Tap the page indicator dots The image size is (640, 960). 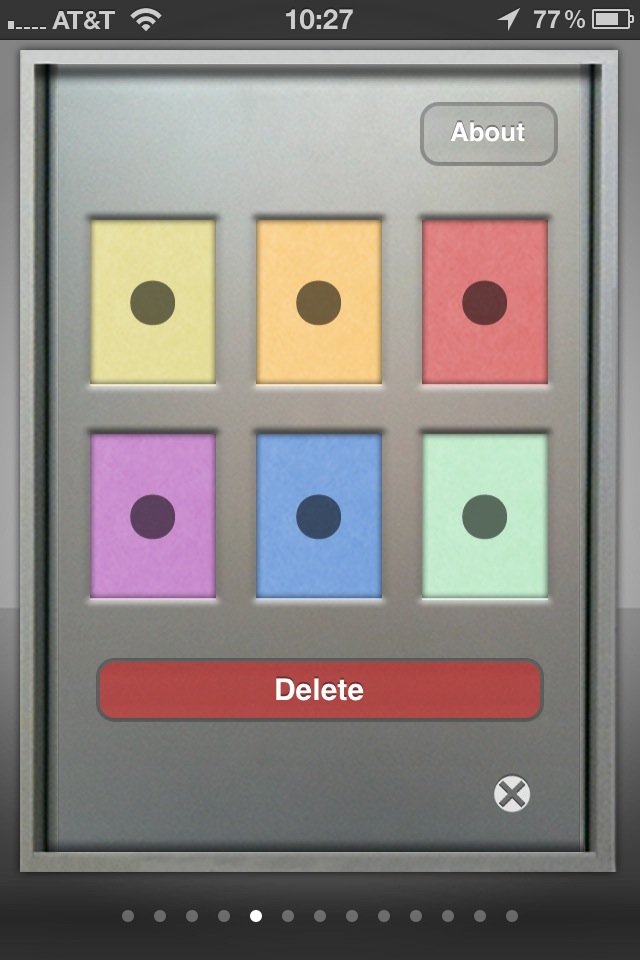tap(319, 916)
